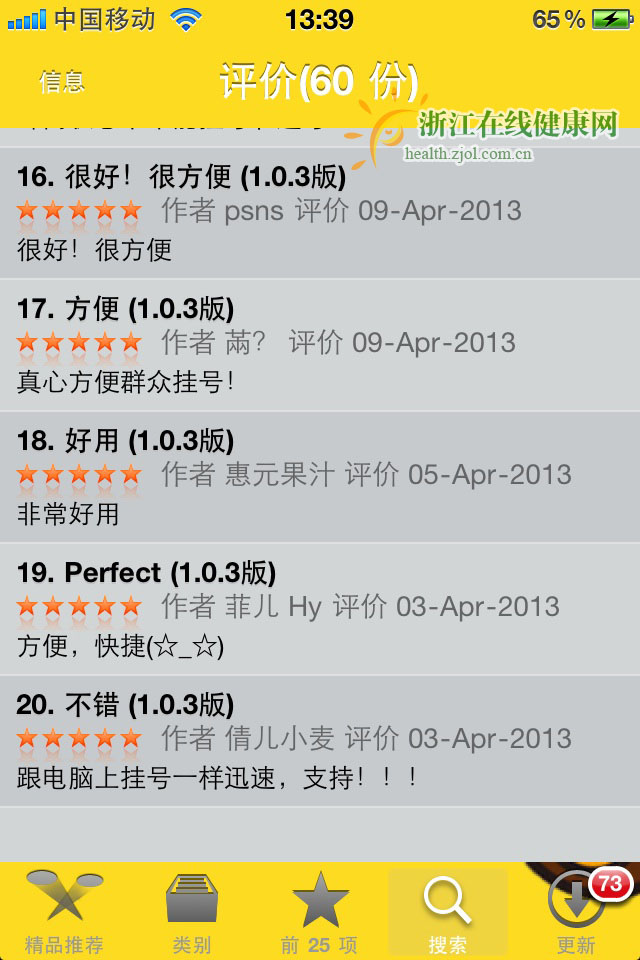The image size is (640, 960).
Task: Switch to the 精品推荐 tab
Action: point(64,912)
